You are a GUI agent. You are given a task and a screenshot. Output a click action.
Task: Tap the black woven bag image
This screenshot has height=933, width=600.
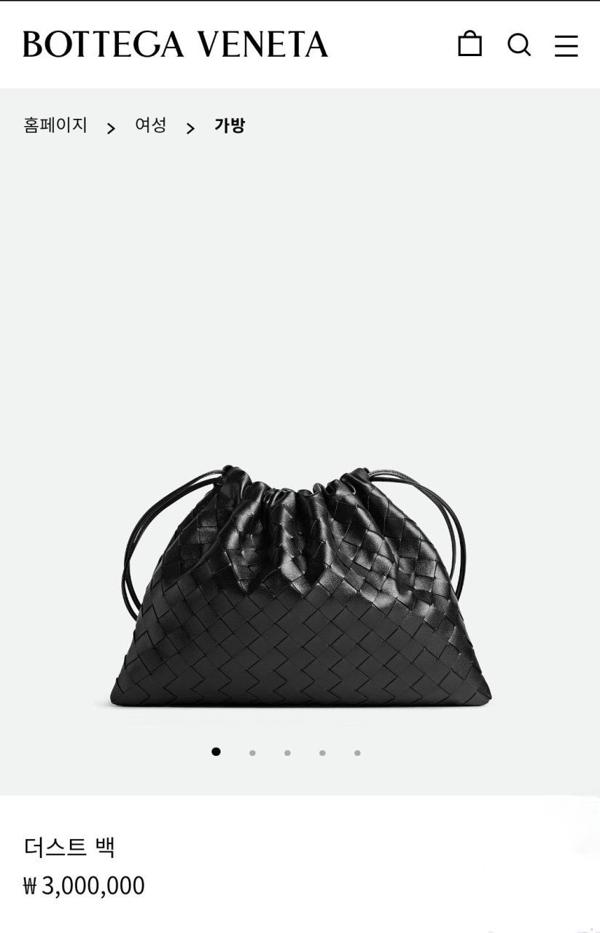(x=300, y=588)
